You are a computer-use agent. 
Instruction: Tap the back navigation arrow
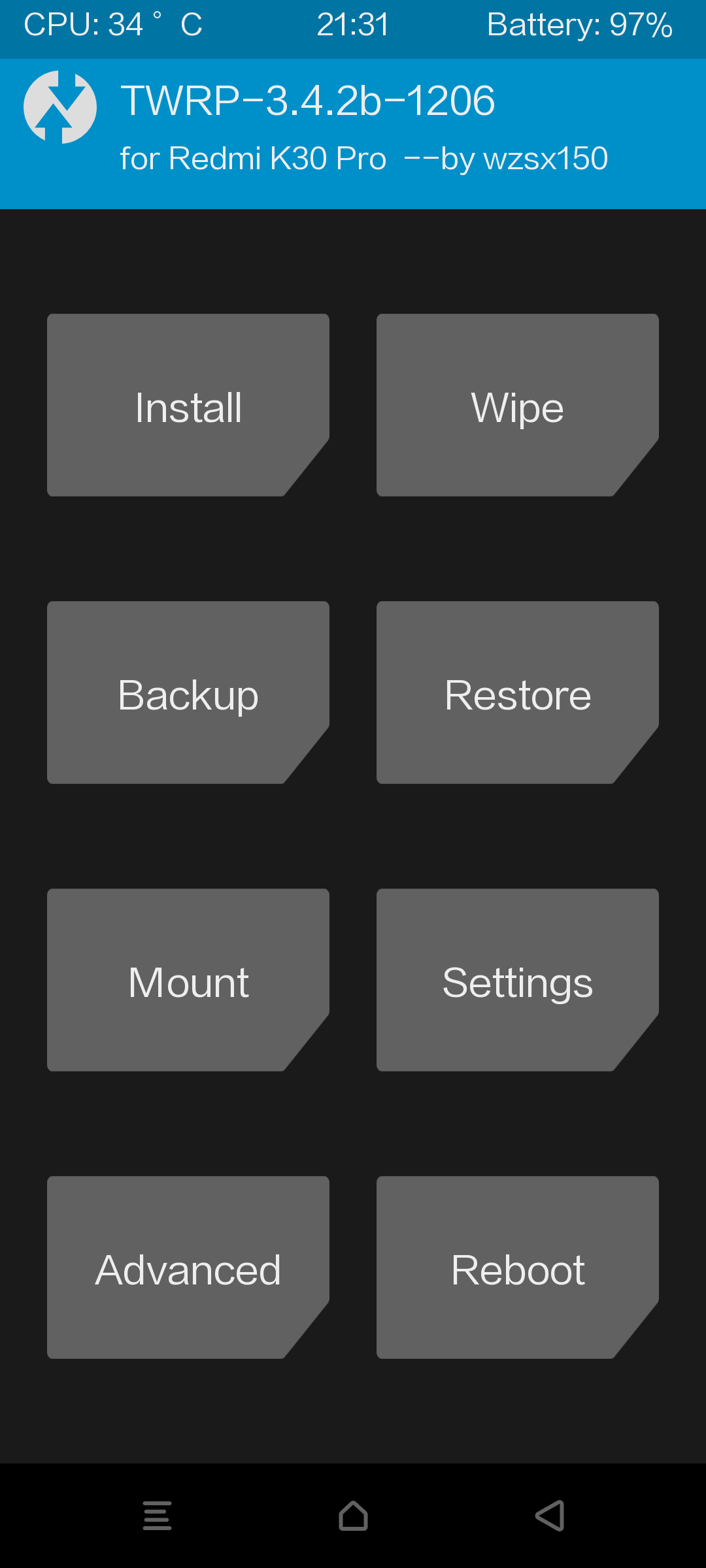(x=550, y=1516)
